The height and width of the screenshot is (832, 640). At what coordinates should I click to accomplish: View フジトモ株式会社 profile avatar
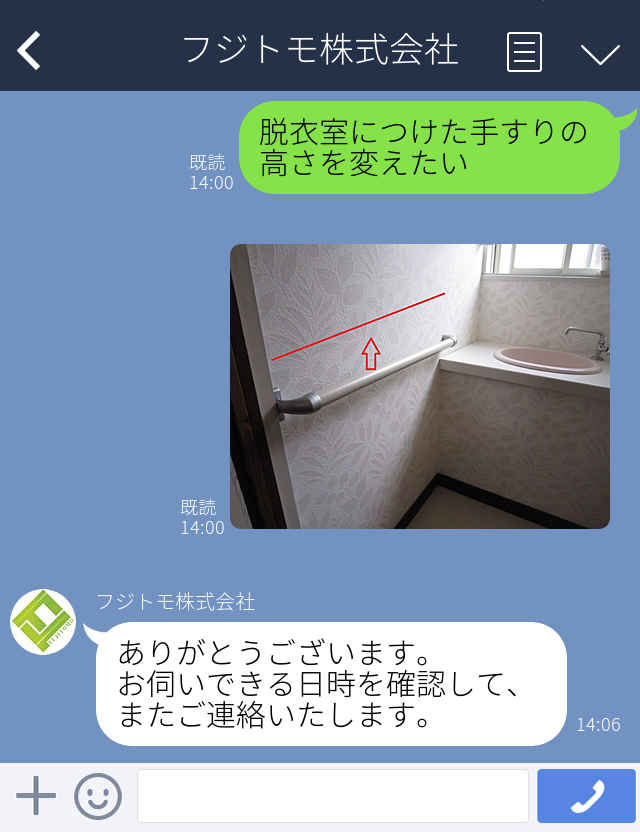(43, 622)
